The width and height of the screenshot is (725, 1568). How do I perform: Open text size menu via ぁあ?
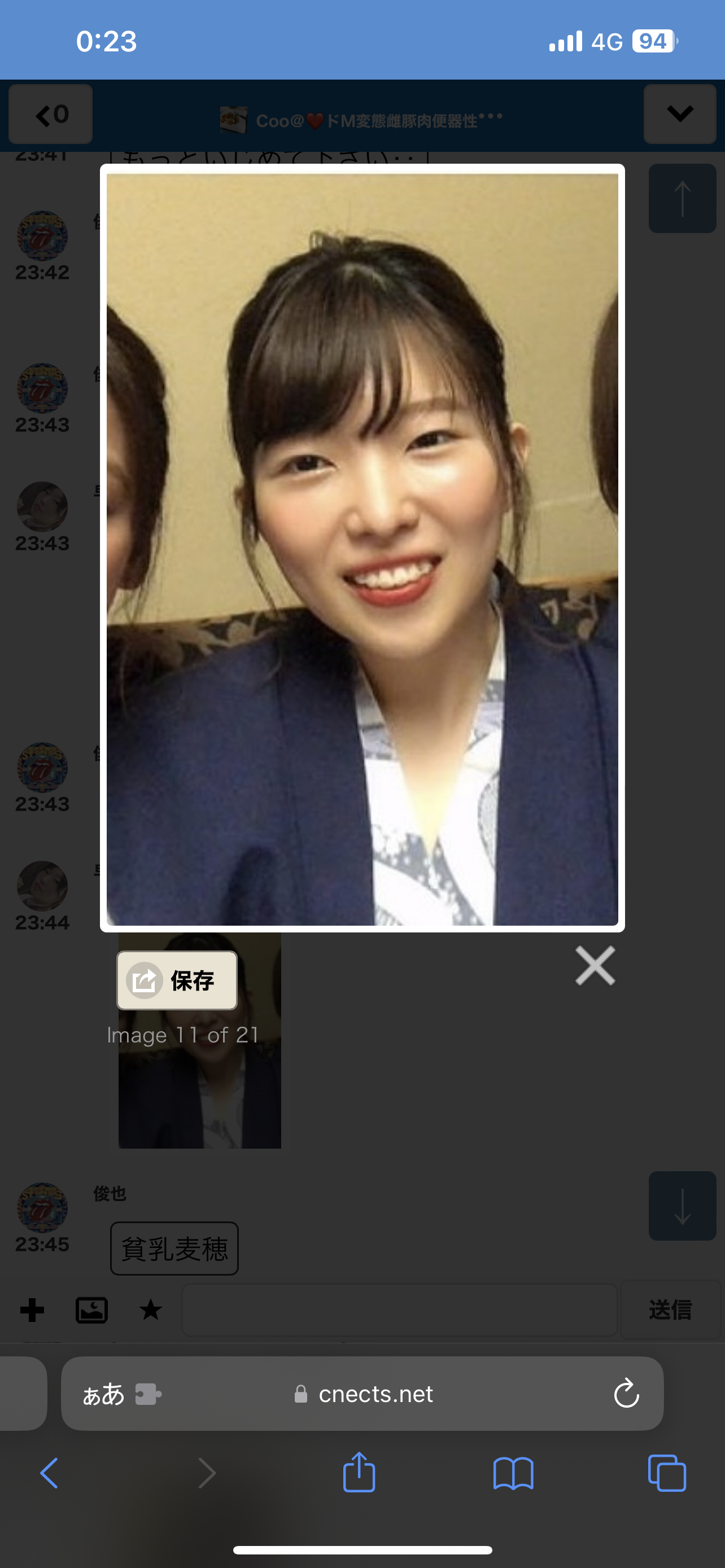(103, 1394)
